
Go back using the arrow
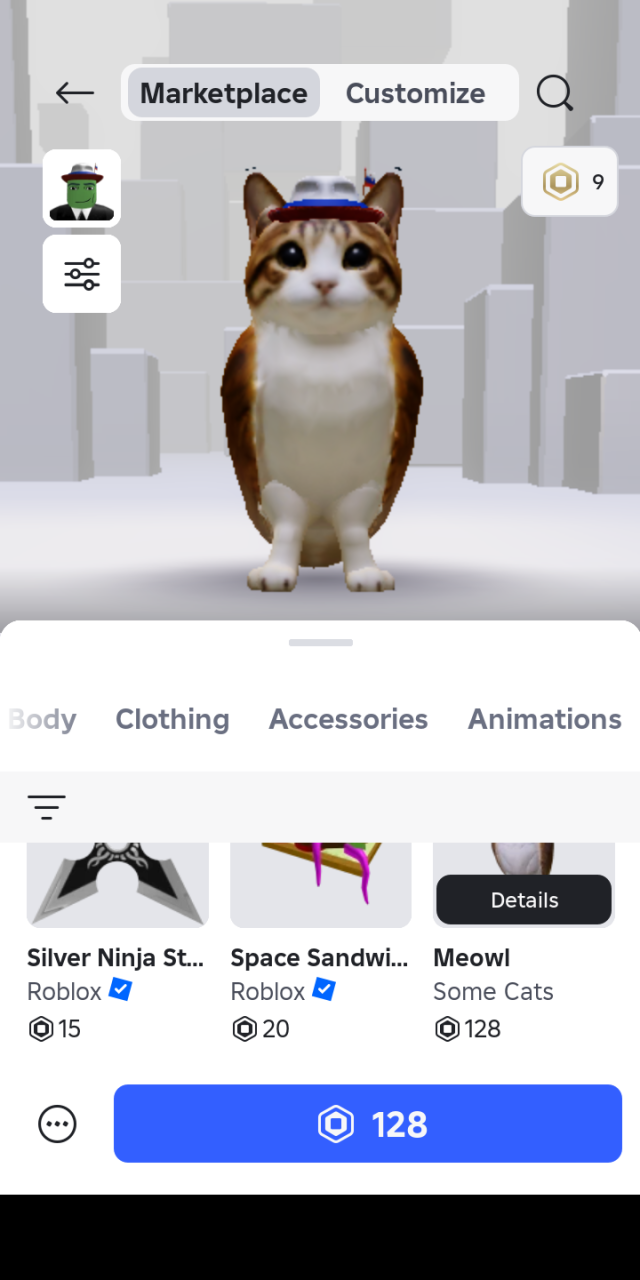pyautogui.click(x=75, y=93)
